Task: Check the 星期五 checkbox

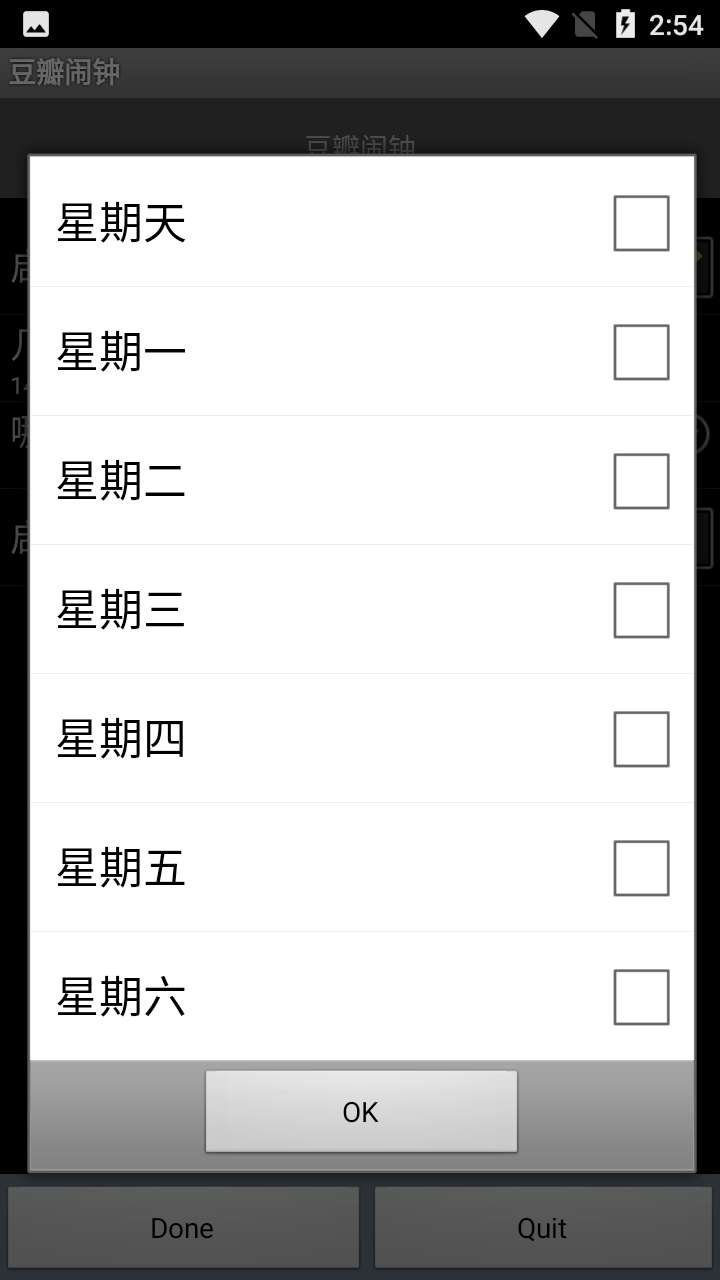Action: [641, 867]
